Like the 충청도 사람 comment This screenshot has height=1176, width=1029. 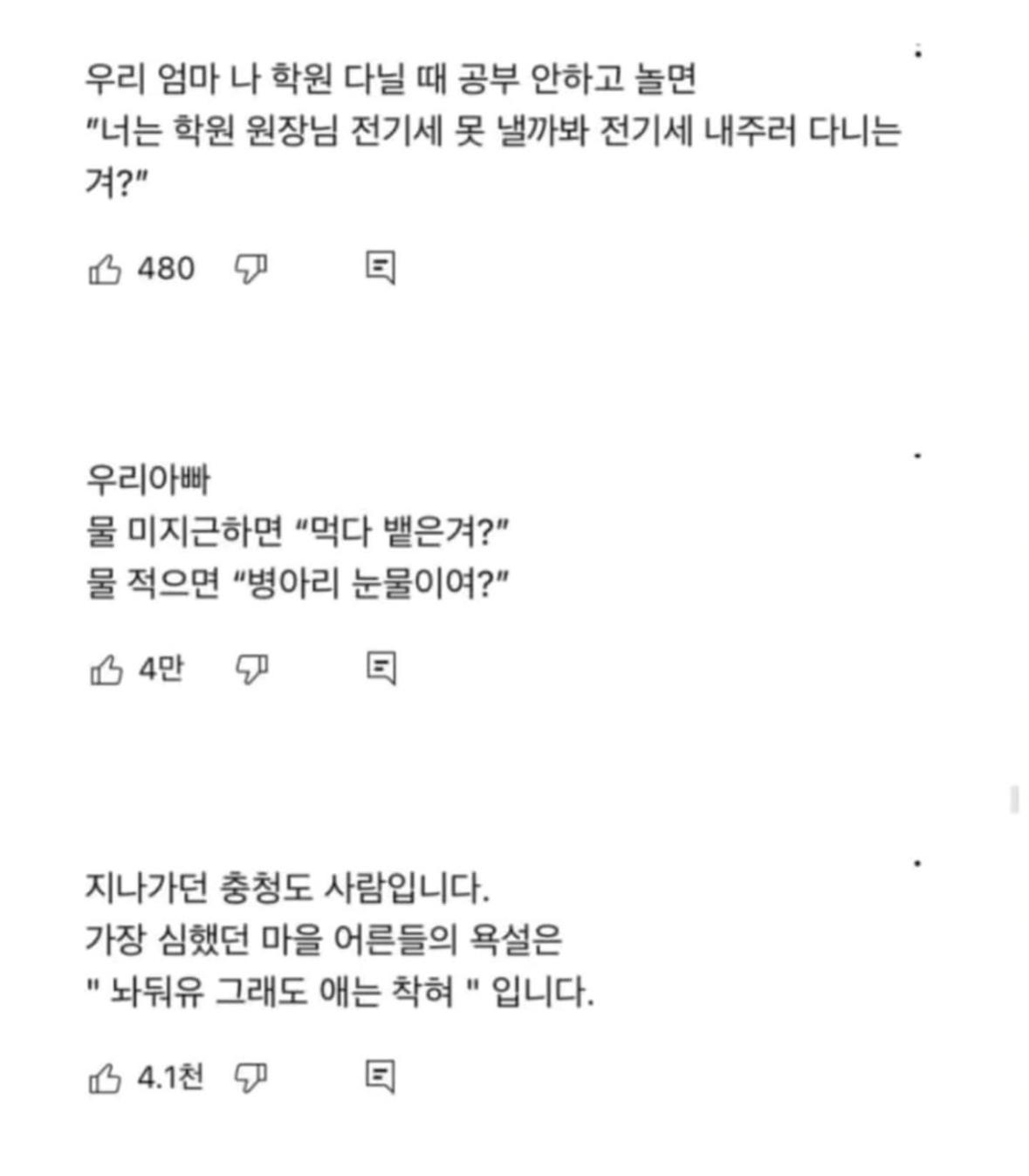point(105,1078)
